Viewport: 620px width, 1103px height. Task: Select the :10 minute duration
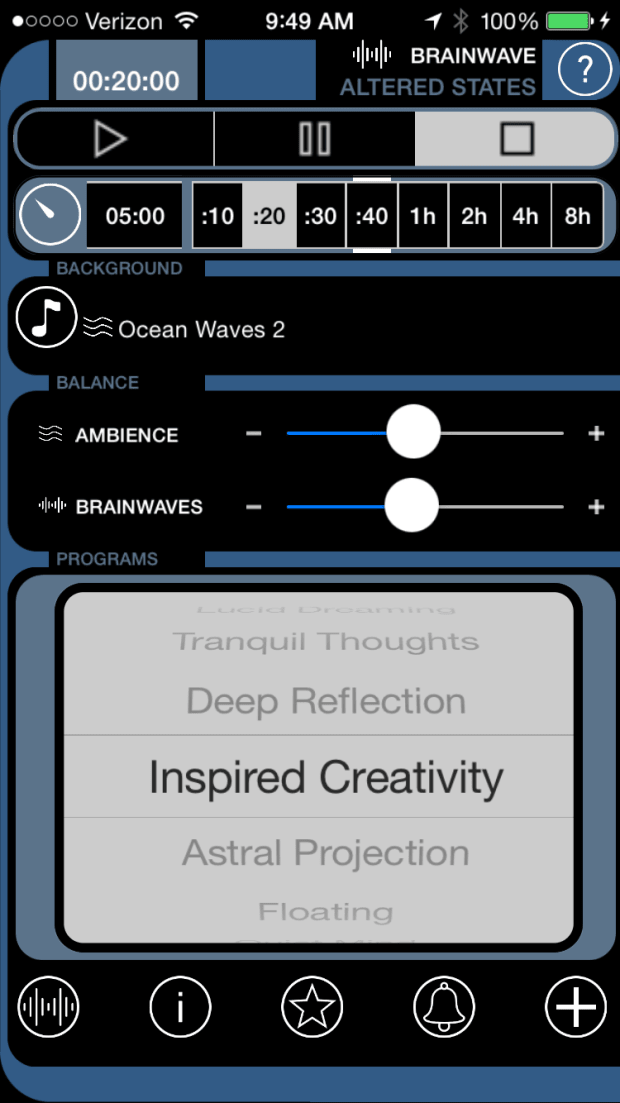[x=217, y=216]
